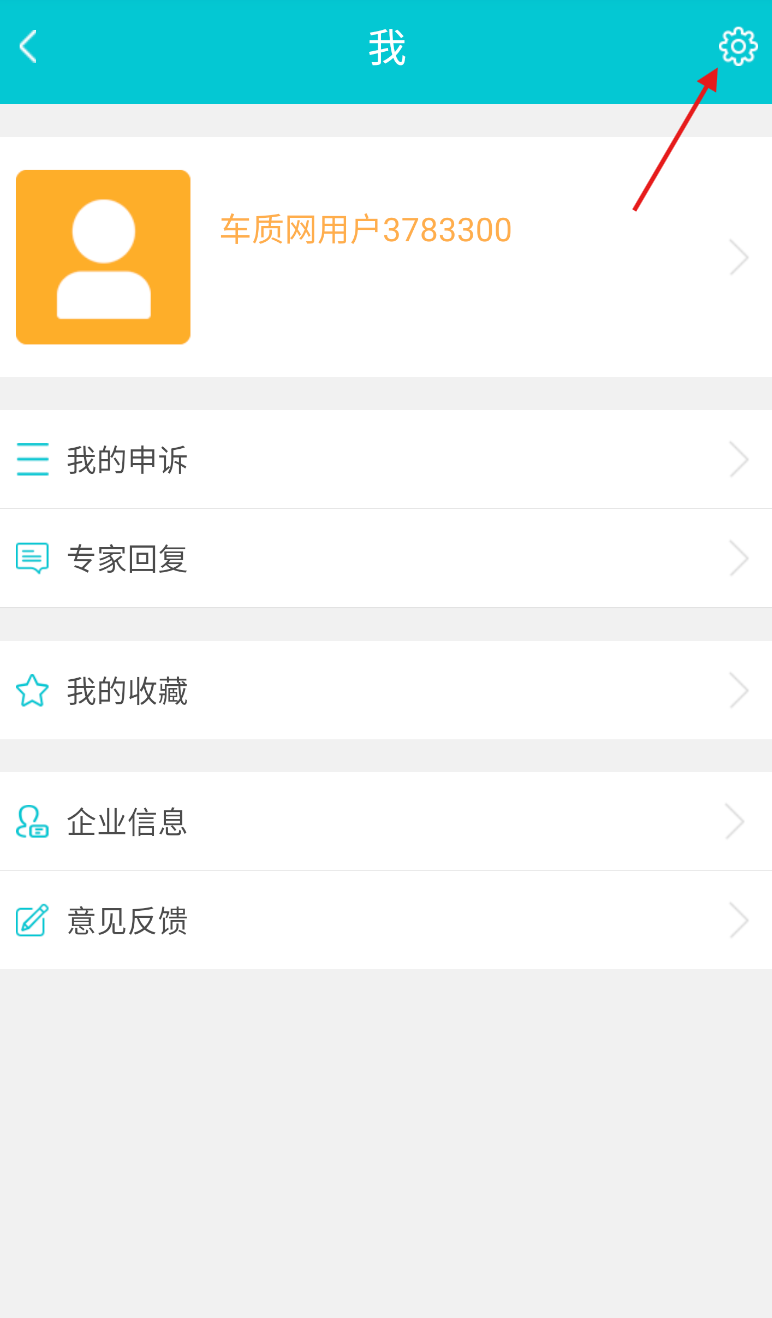Go back using the top-left arrow
772x1318 pixels.
point(28,47)
